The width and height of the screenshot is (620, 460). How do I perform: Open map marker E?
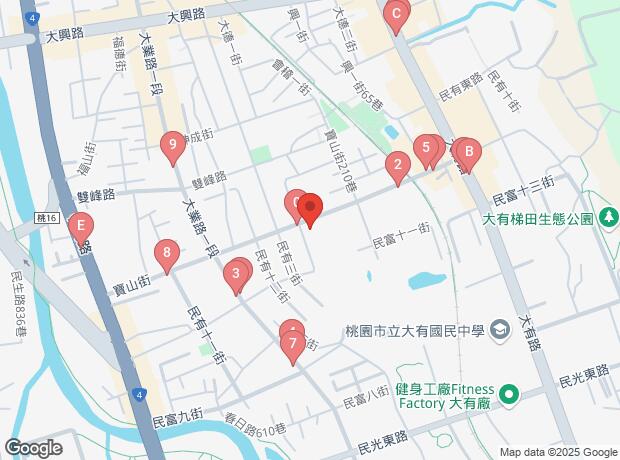coord(81,228)
